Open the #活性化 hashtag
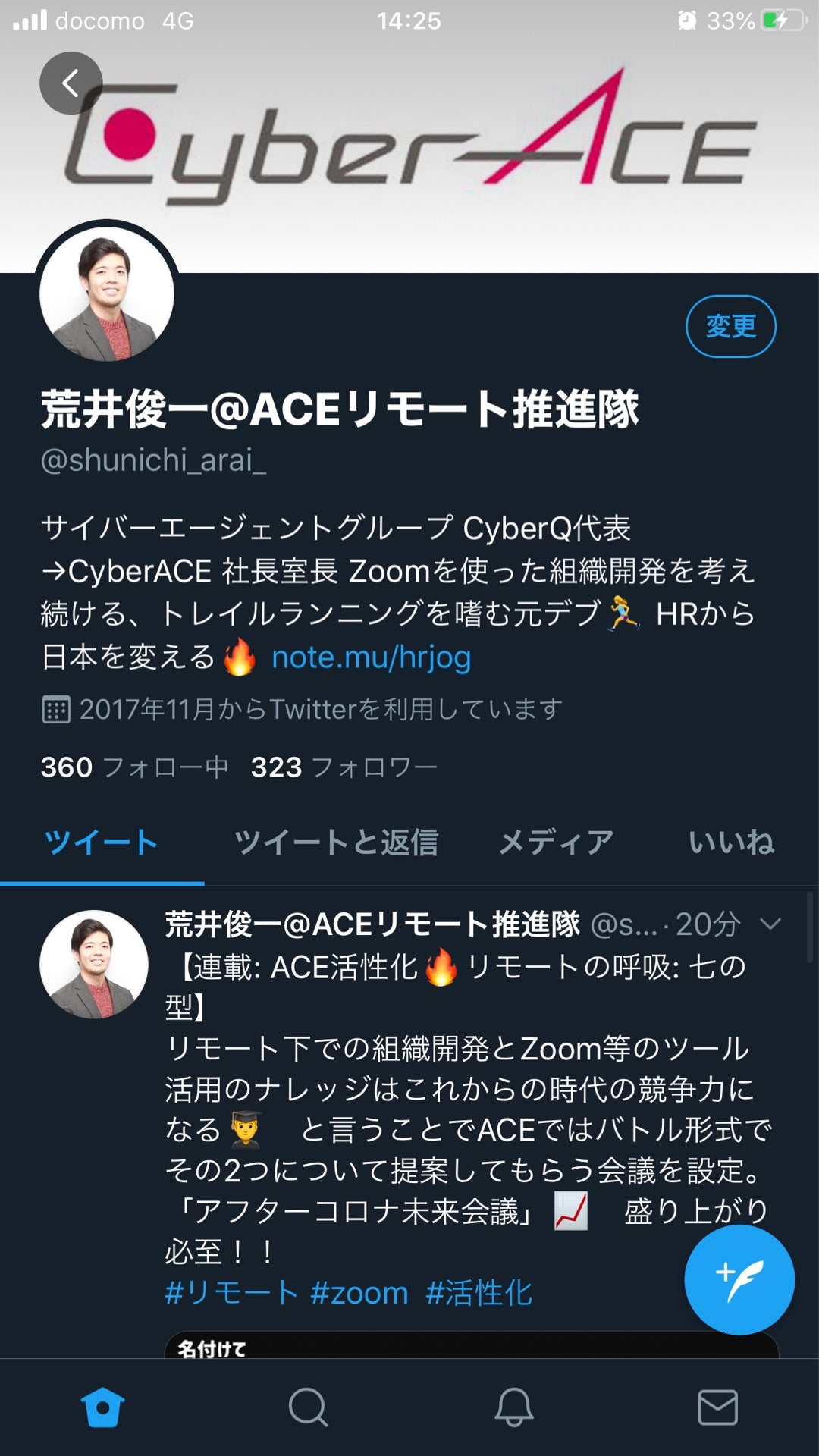The width and height of the screenshot is (819, 1456). 479,1293
